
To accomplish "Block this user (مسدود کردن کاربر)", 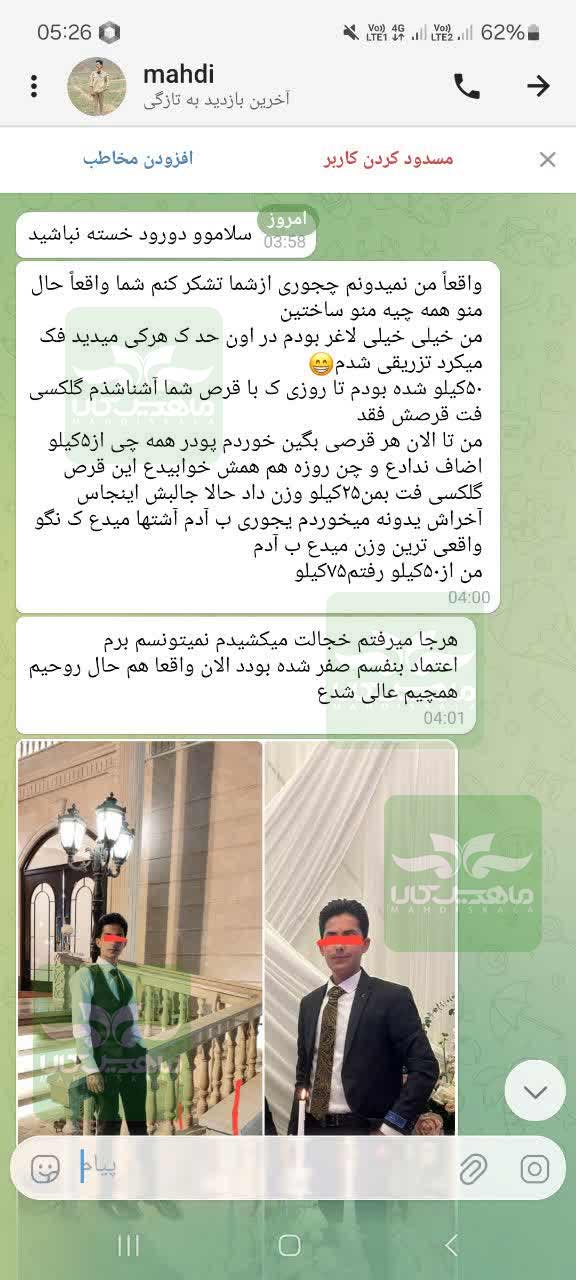I will coord(389,159).
